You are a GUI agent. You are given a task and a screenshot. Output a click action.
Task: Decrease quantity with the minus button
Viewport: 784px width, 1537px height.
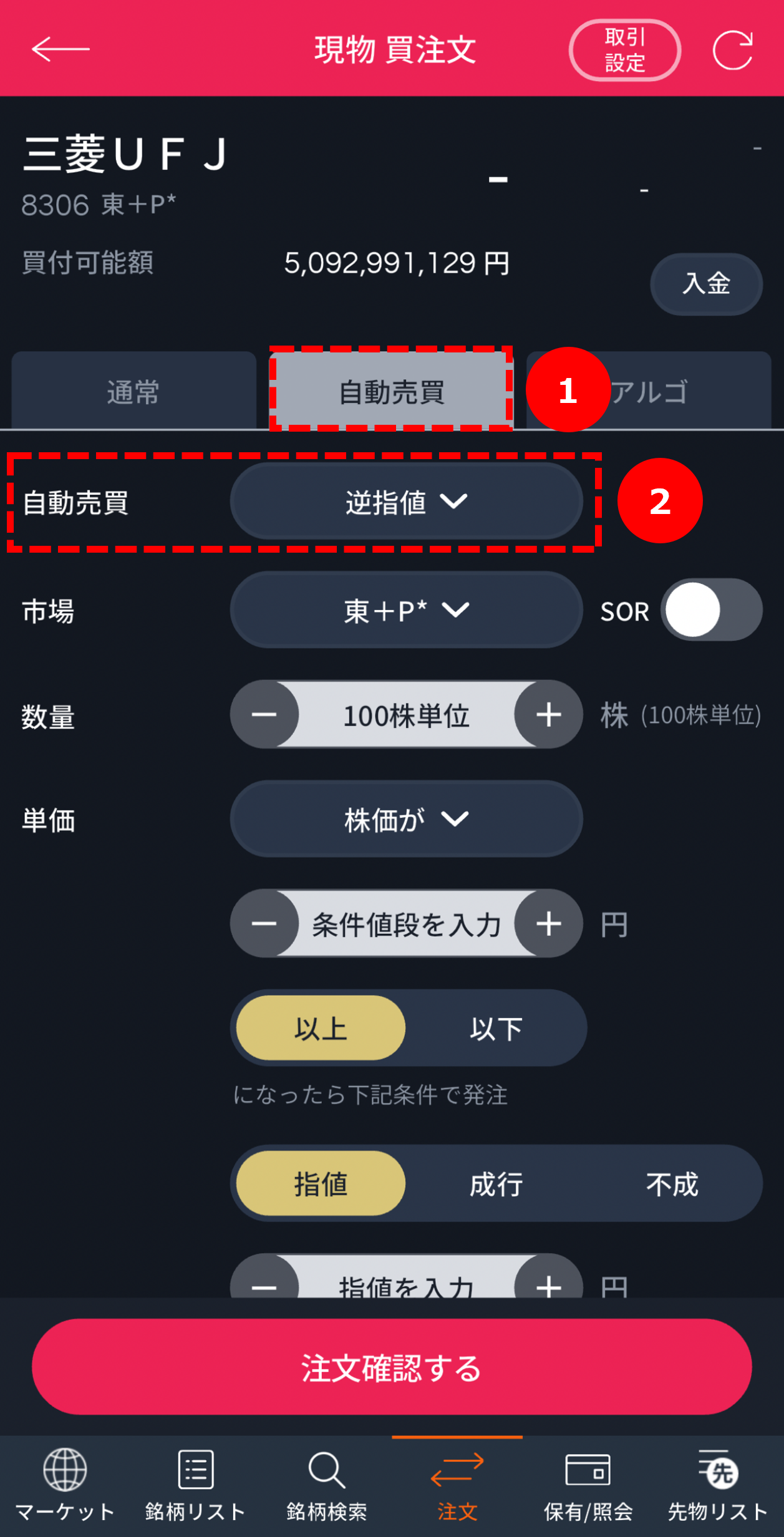point(264,715)
